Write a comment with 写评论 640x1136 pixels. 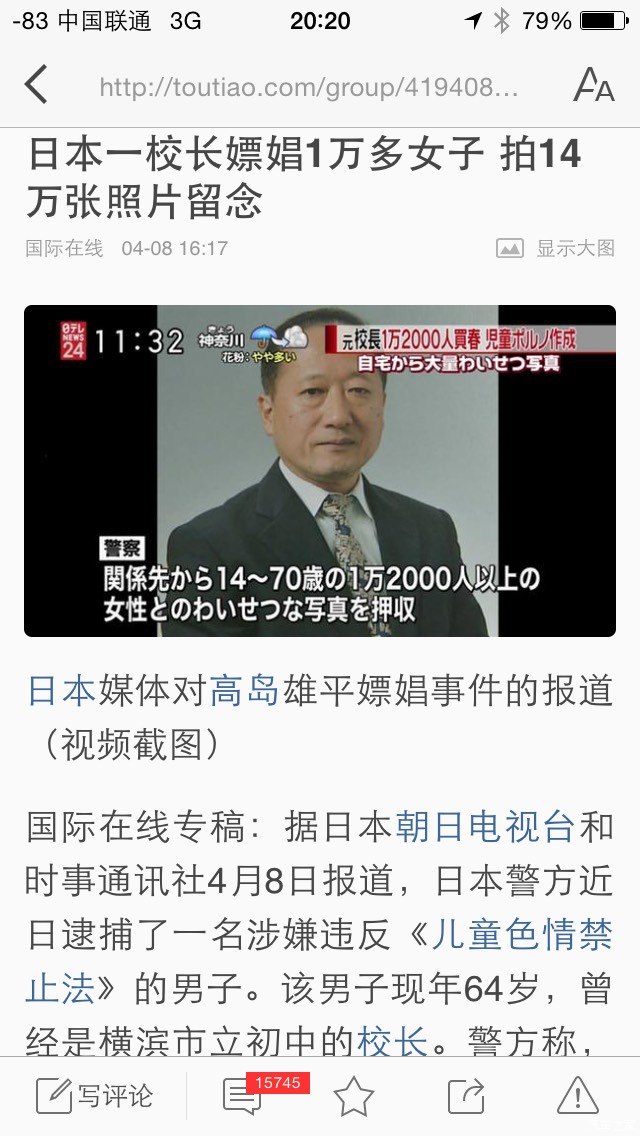click(x=95, y=1096)
